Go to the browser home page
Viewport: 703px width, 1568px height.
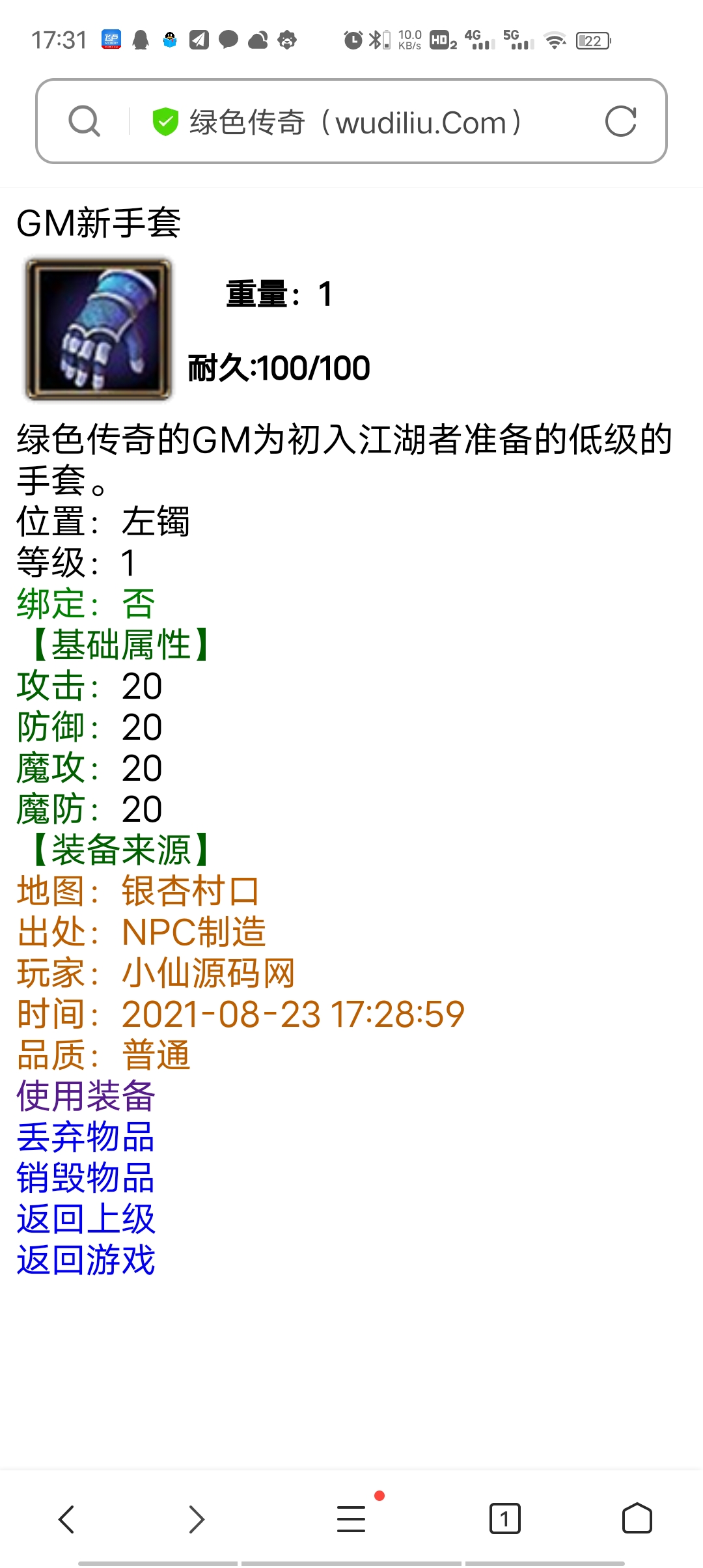pyautogui.click(x=637, y=1519)
